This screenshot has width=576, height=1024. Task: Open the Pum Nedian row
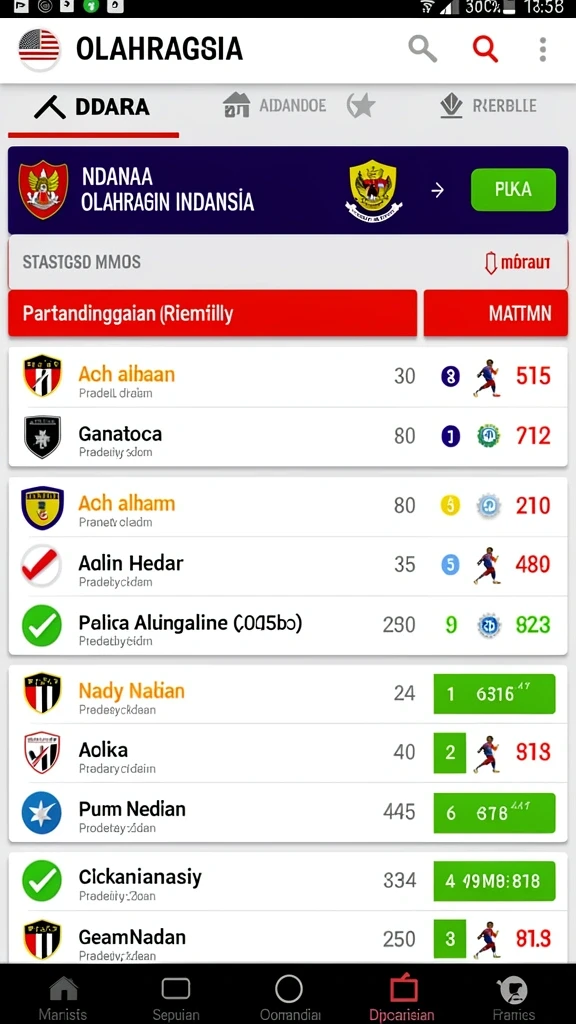click(x=288, y=813)
